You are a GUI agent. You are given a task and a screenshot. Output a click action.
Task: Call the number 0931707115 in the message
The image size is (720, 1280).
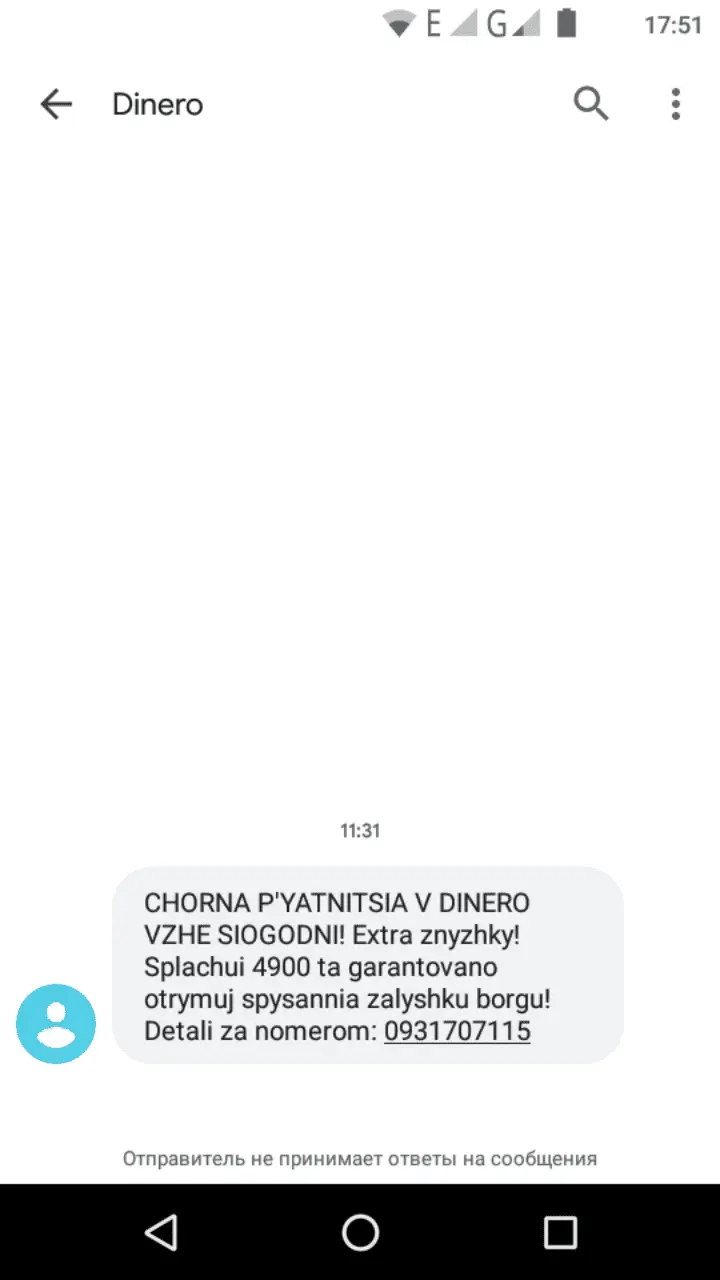[x=457, y=1031]
